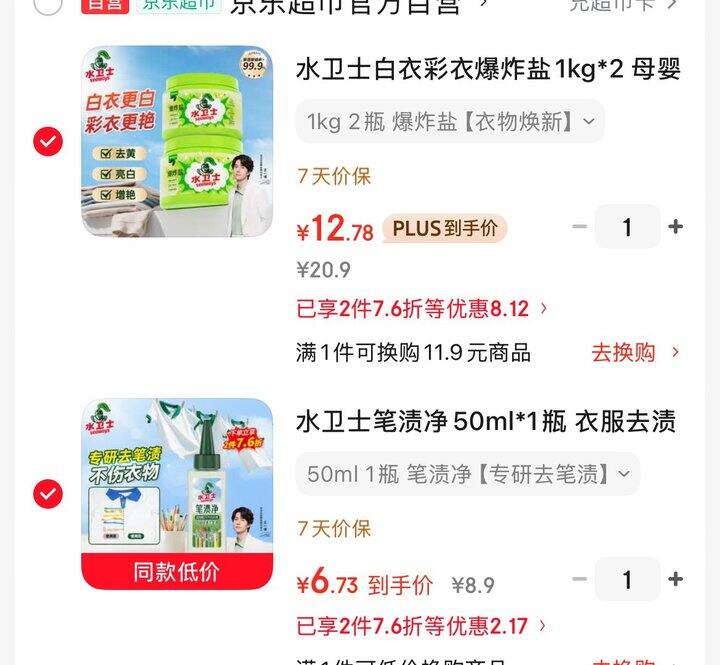Viewport: 720px width, 665px height.
Task: Uncheck the 水卫士白衣彩衣爆炸盐 item
Action: pos(48,142)
